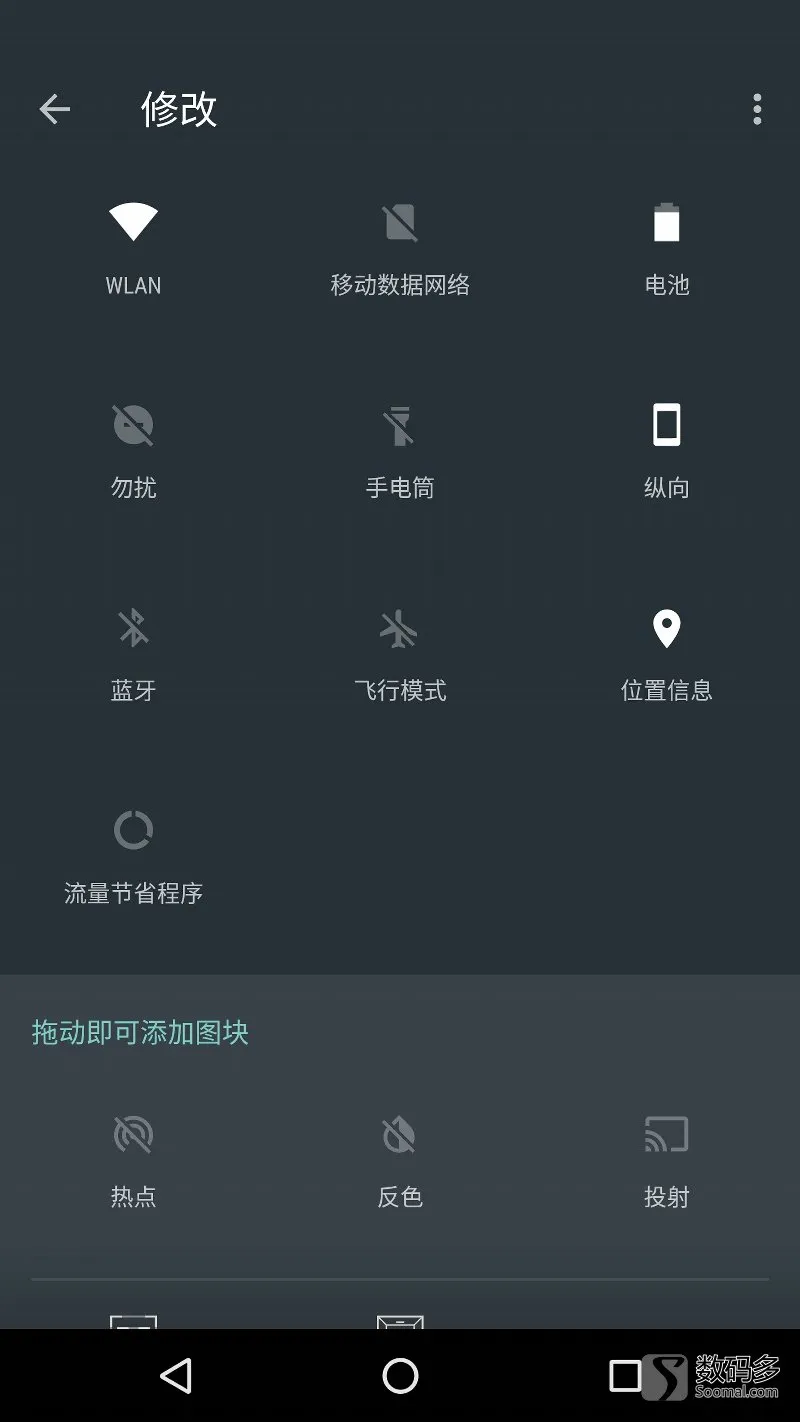Select the 飞行模式 tile

tap(400, 654)
